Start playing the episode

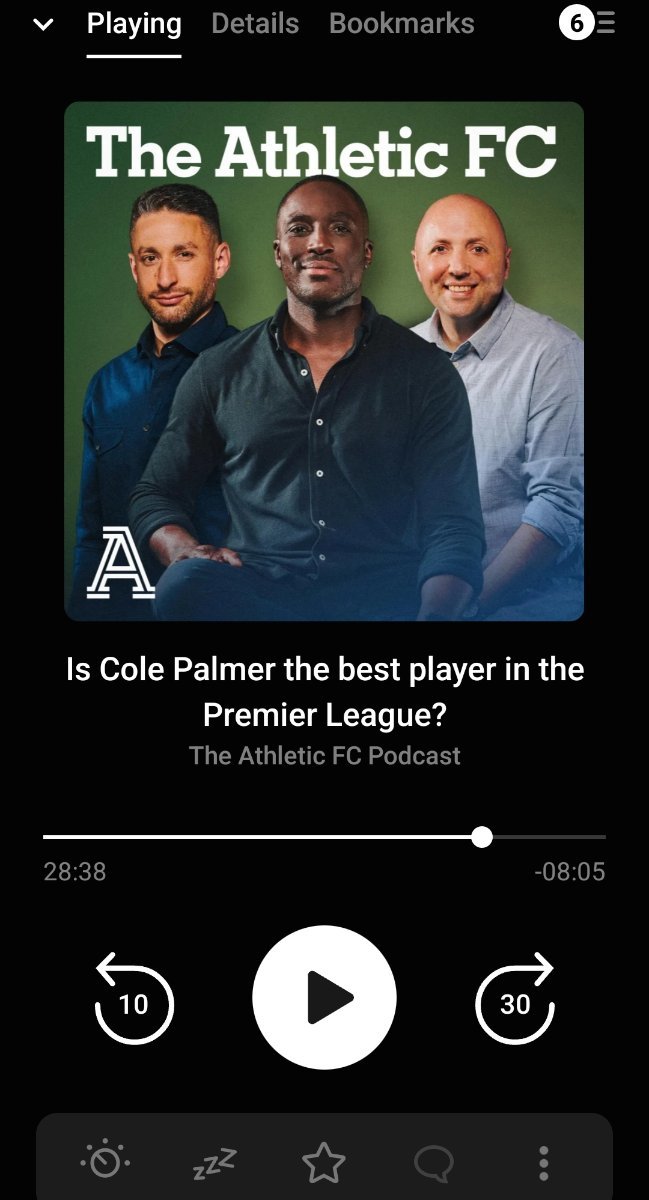coord(325,997)
